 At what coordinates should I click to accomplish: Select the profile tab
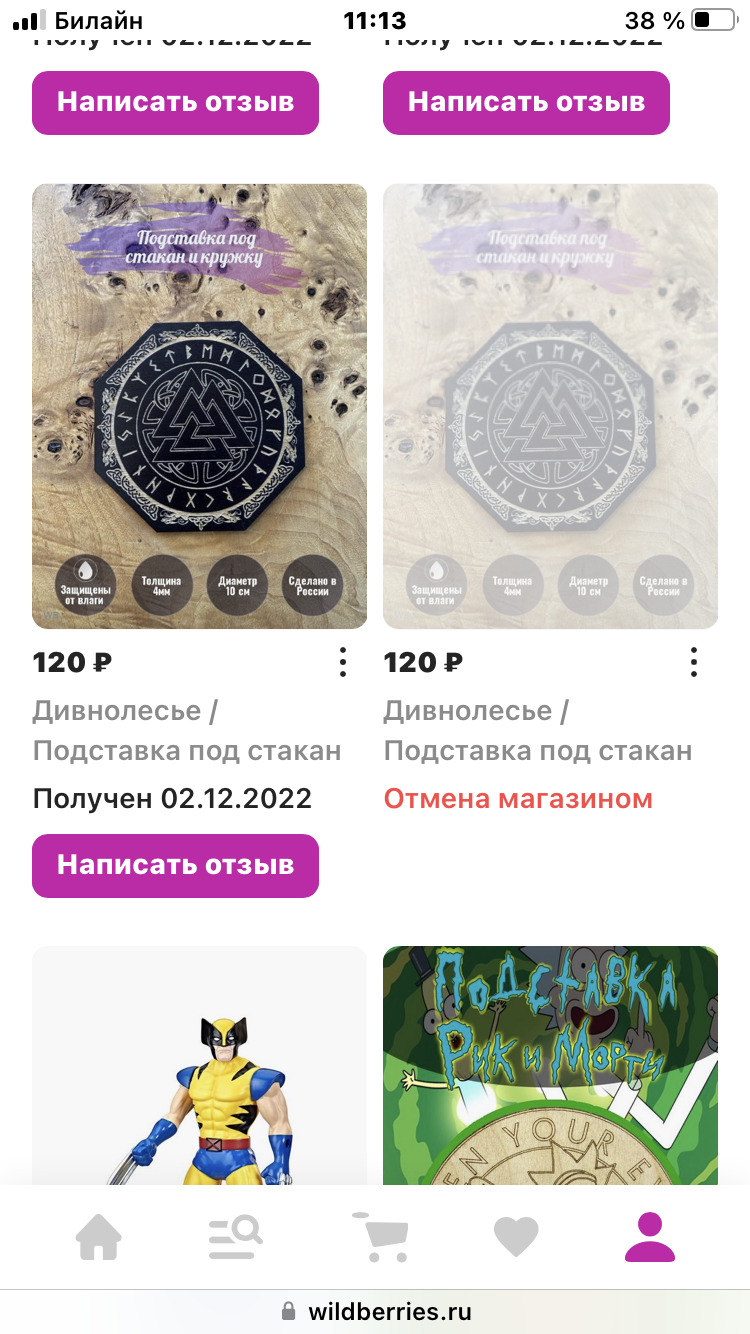click(650, 1238)
